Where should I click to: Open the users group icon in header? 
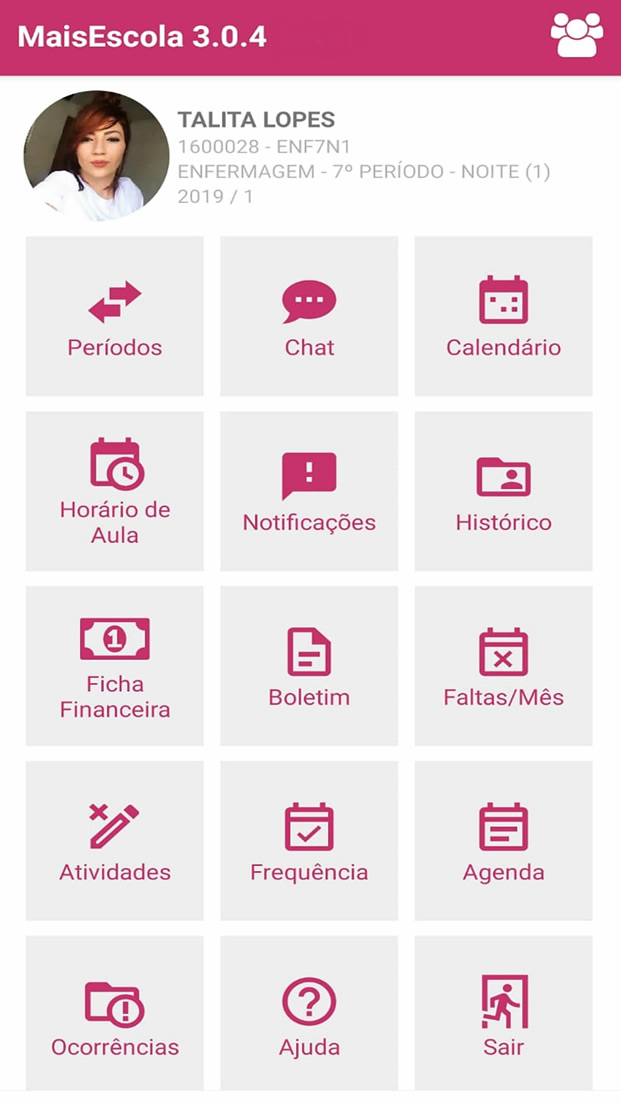[x=576, y=36]
